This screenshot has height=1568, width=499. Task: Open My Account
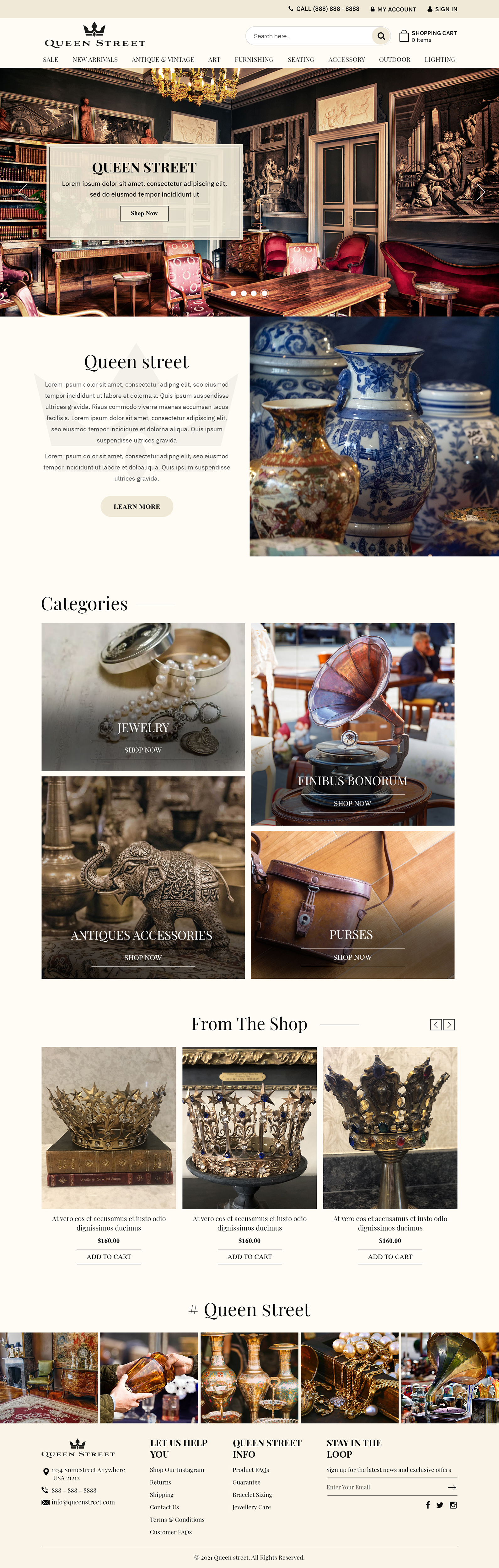tap(393, 9)
